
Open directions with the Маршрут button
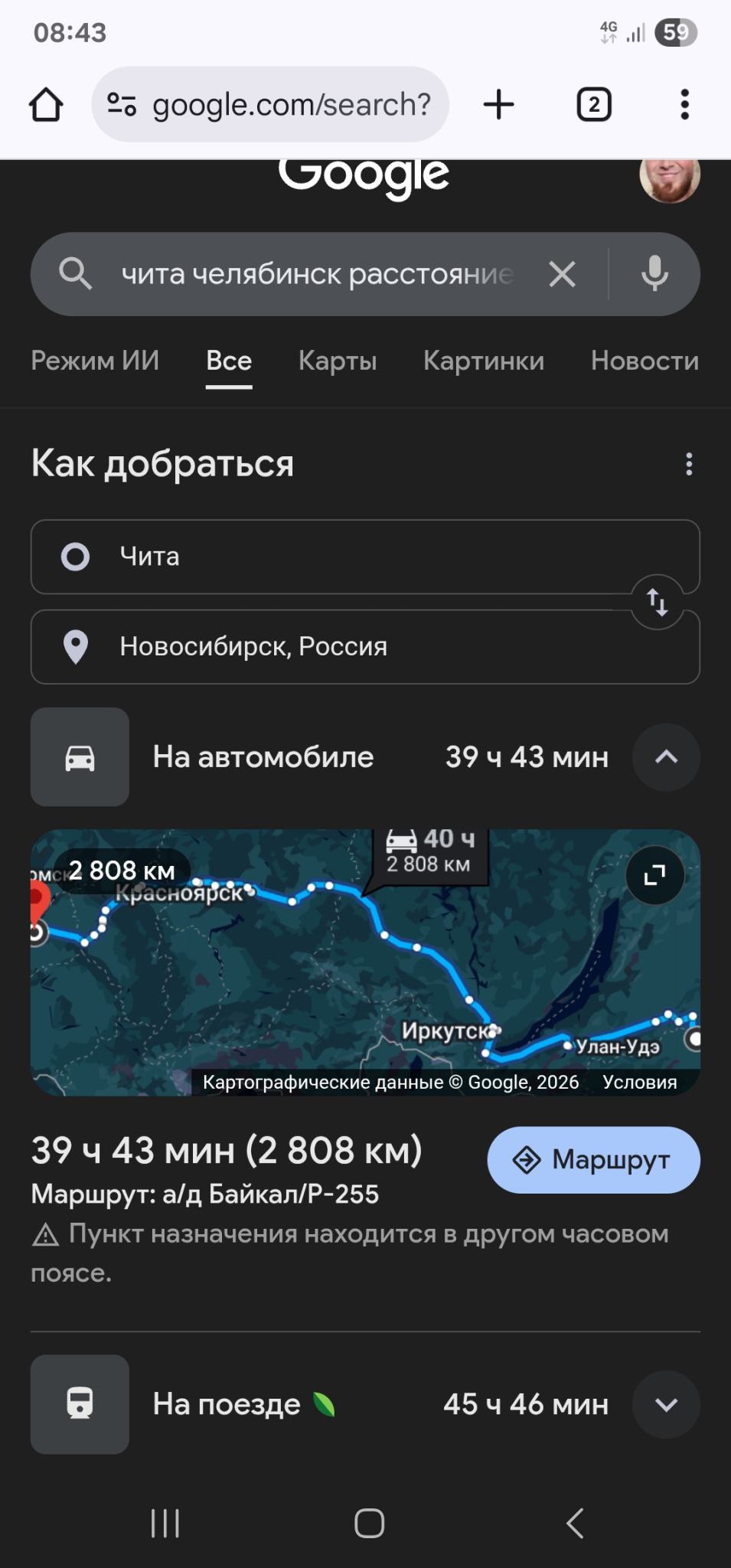pyautogui.click(x=593, y=1160)
